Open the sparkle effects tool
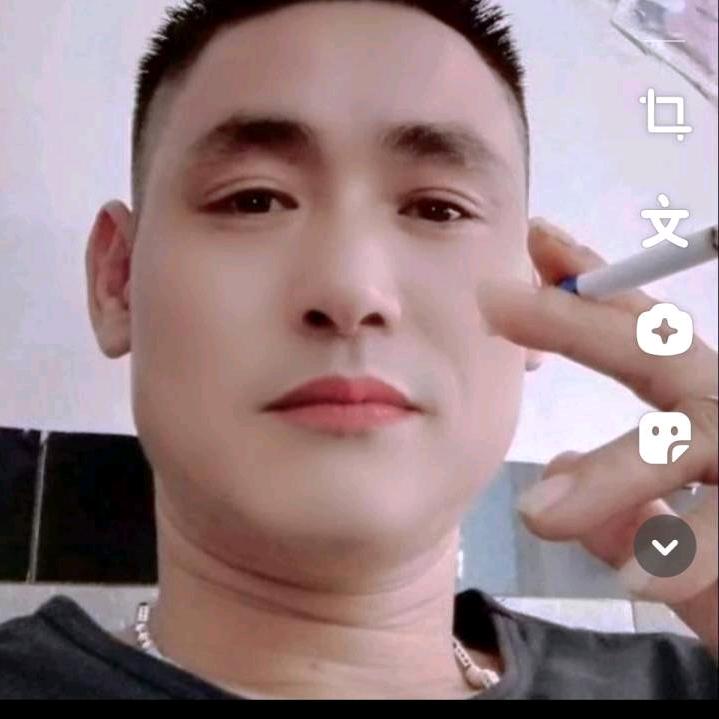 [x=665, y=330]
